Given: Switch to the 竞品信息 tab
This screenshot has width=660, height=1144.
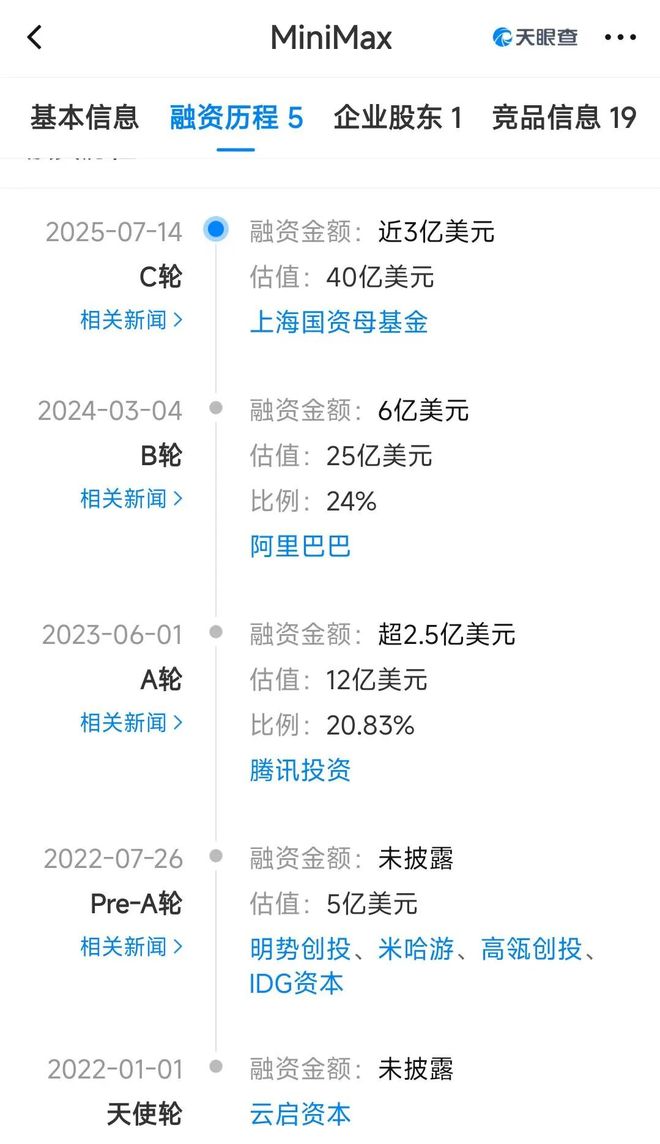Looking at the screenshot, I should click(563, 118).
